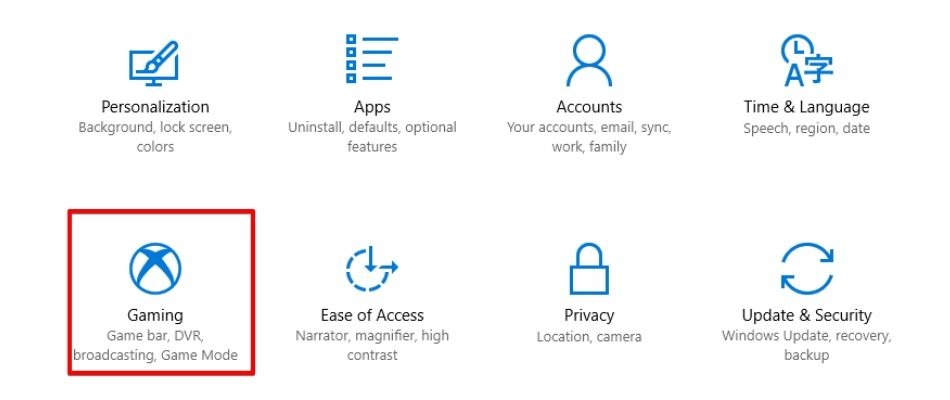Select Time & Language settings
The width and height of the screenshot is (950, 400).
806,106
